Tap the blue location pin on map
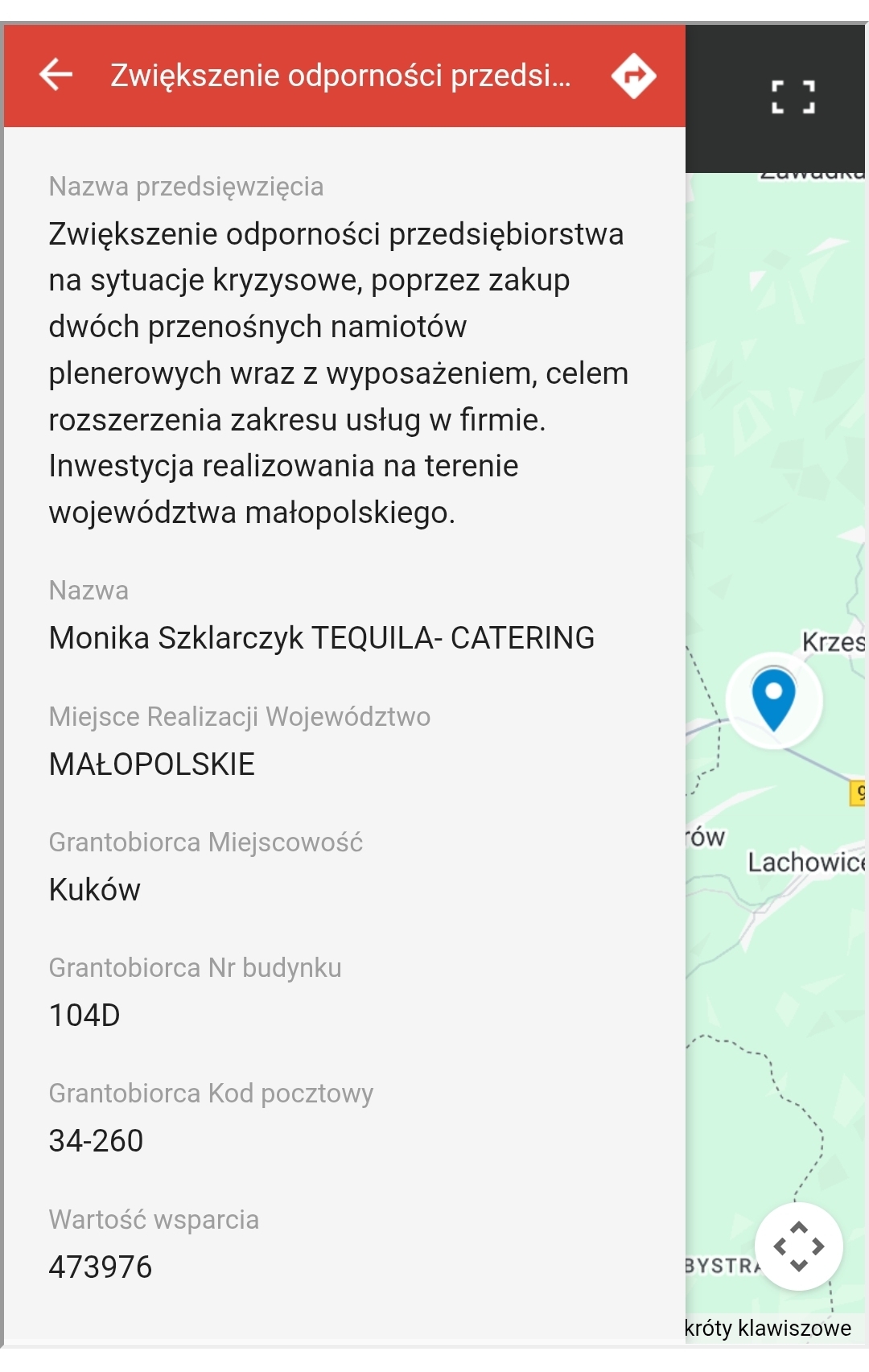The width and height of the screenshot is (869, 1372). coord(773,698)
